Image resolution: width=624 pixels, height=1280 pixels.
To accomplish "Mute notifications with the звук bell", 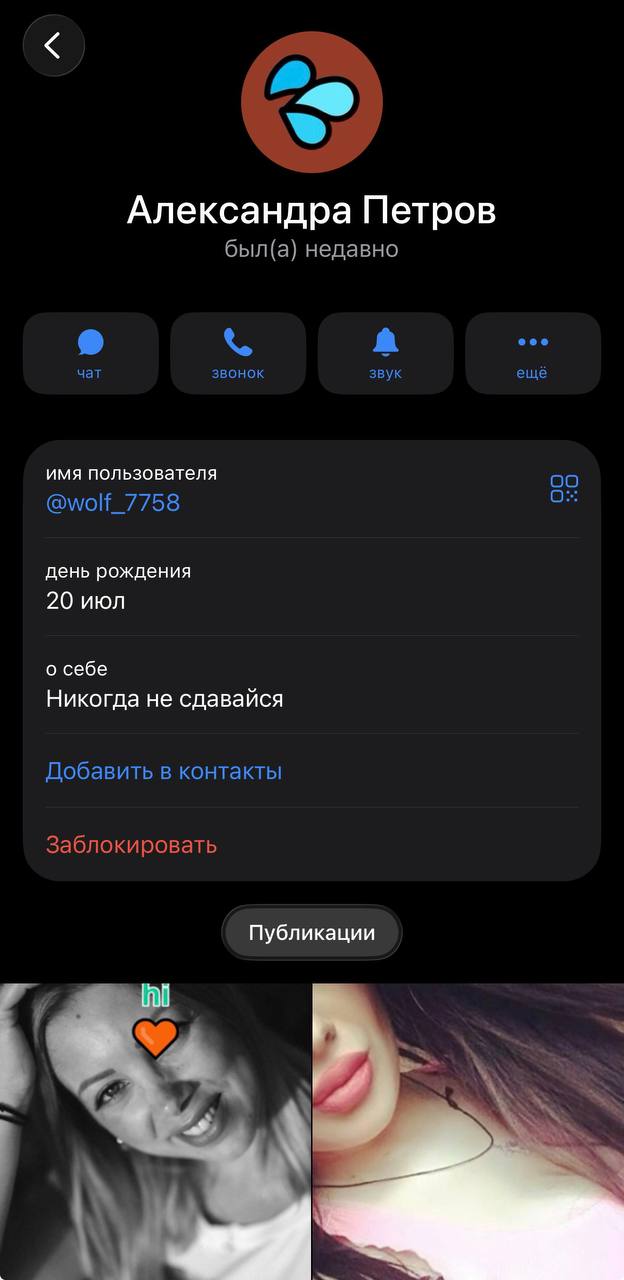I will tap(385, 353).
